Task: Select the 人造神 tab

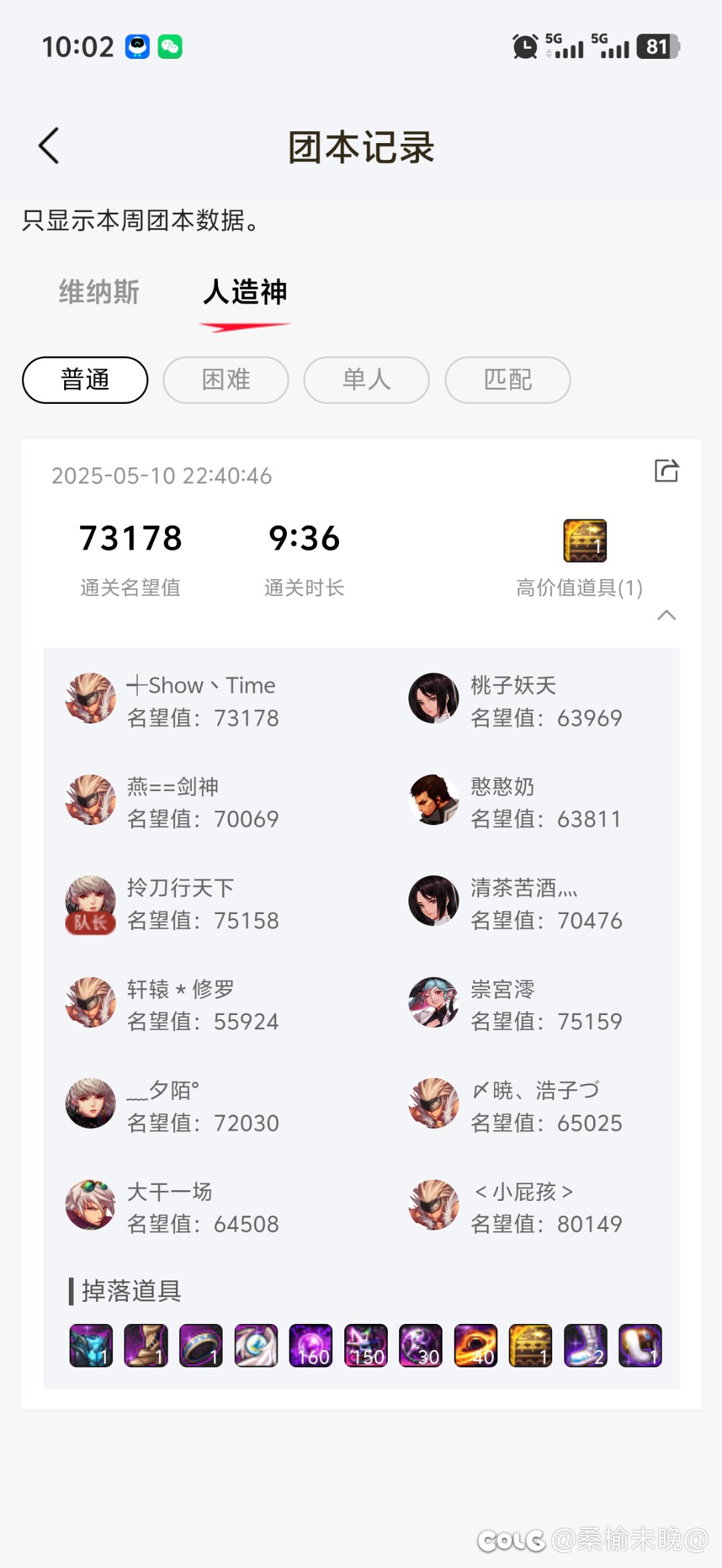Action: tap(245, 292)
